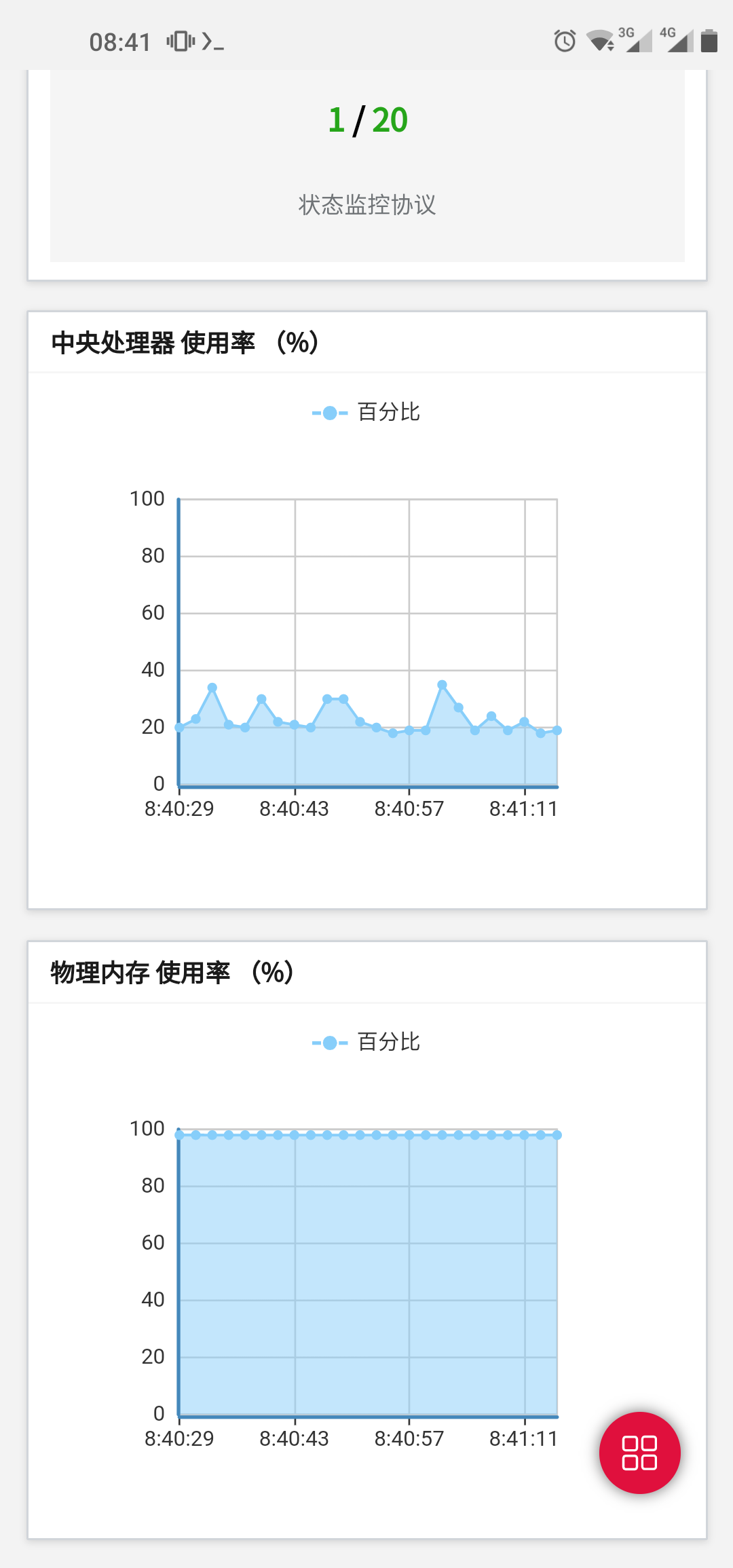
Task: Open the red grid menu button
Action: [x=639, y=1451]
